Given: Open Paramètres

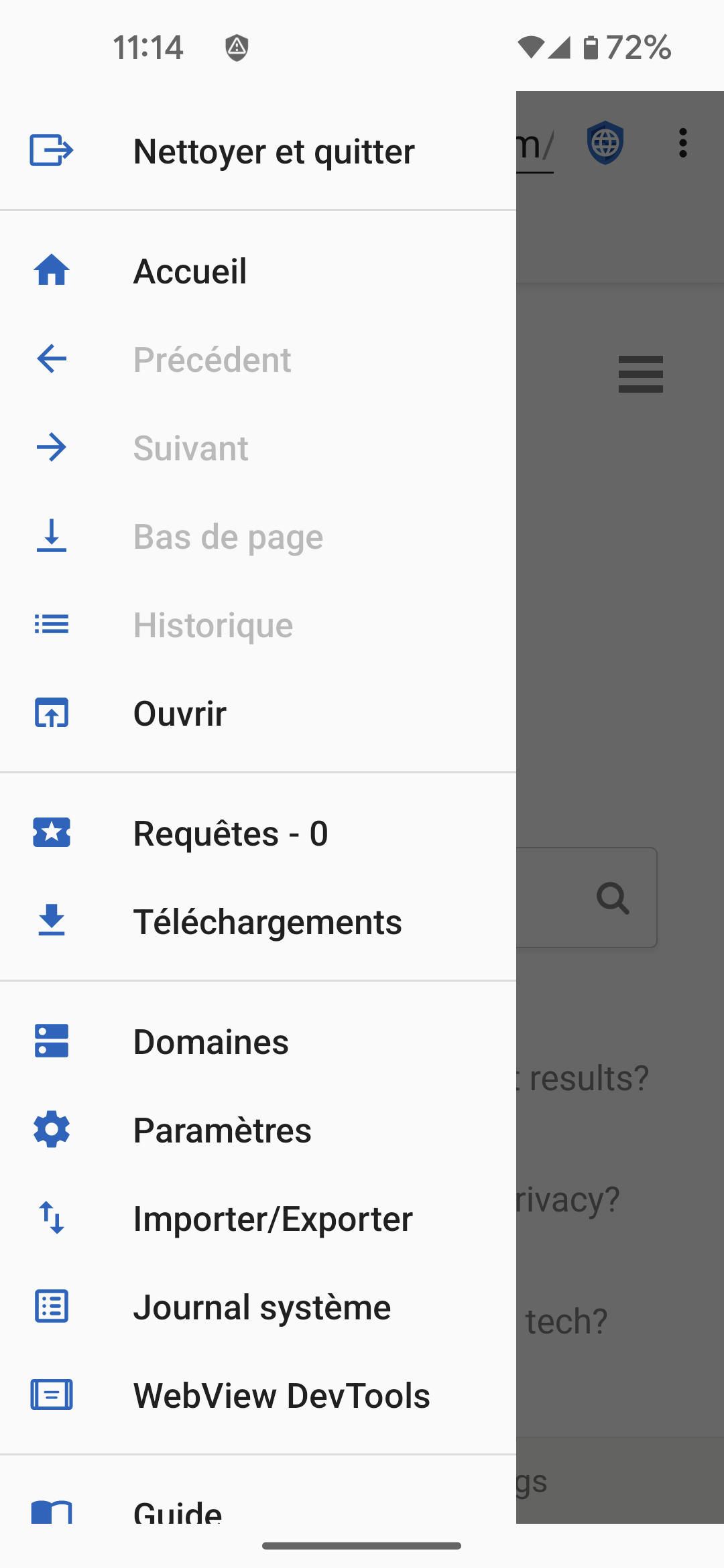Looking at the screenshot, I should click(222, 1130).
